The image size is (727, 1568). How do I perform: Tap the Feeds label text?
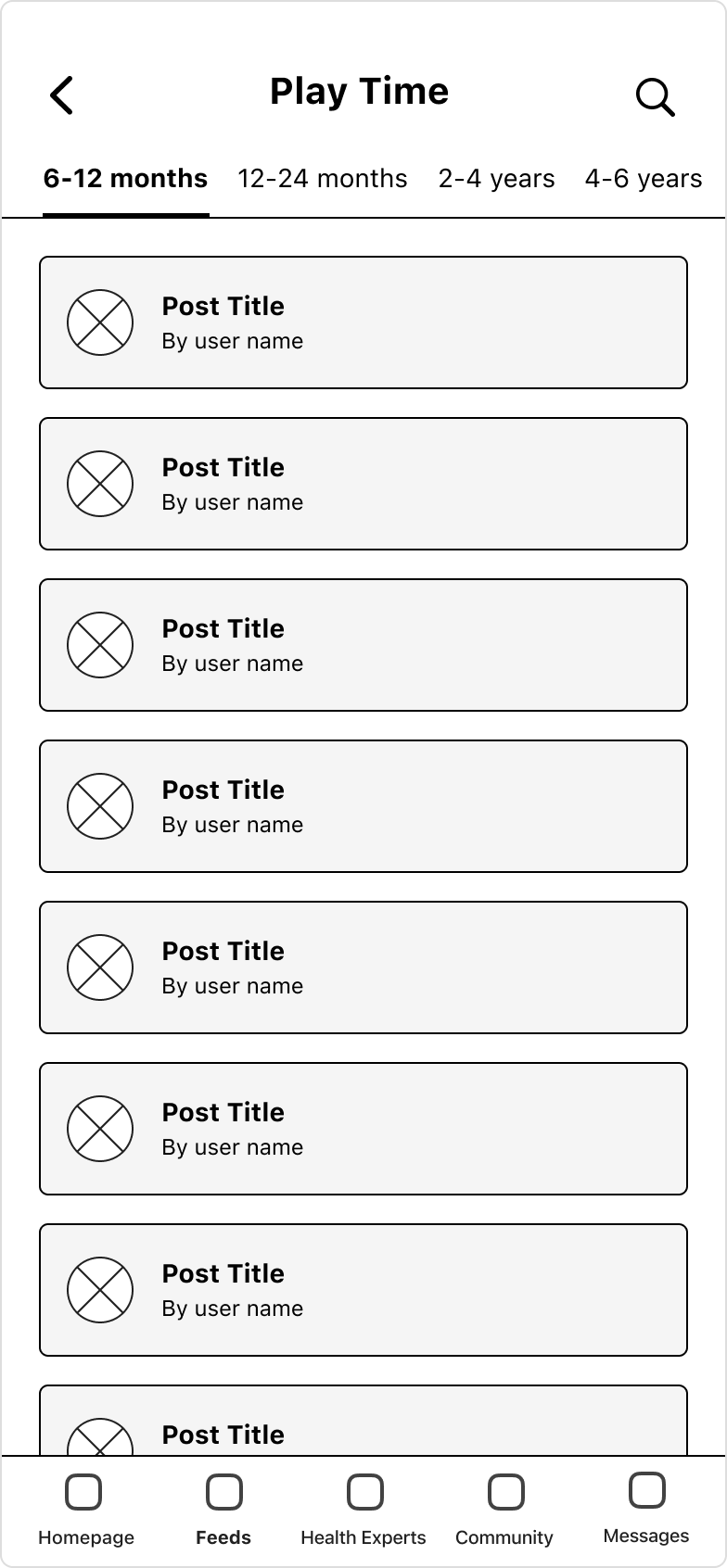point(223,1537)
